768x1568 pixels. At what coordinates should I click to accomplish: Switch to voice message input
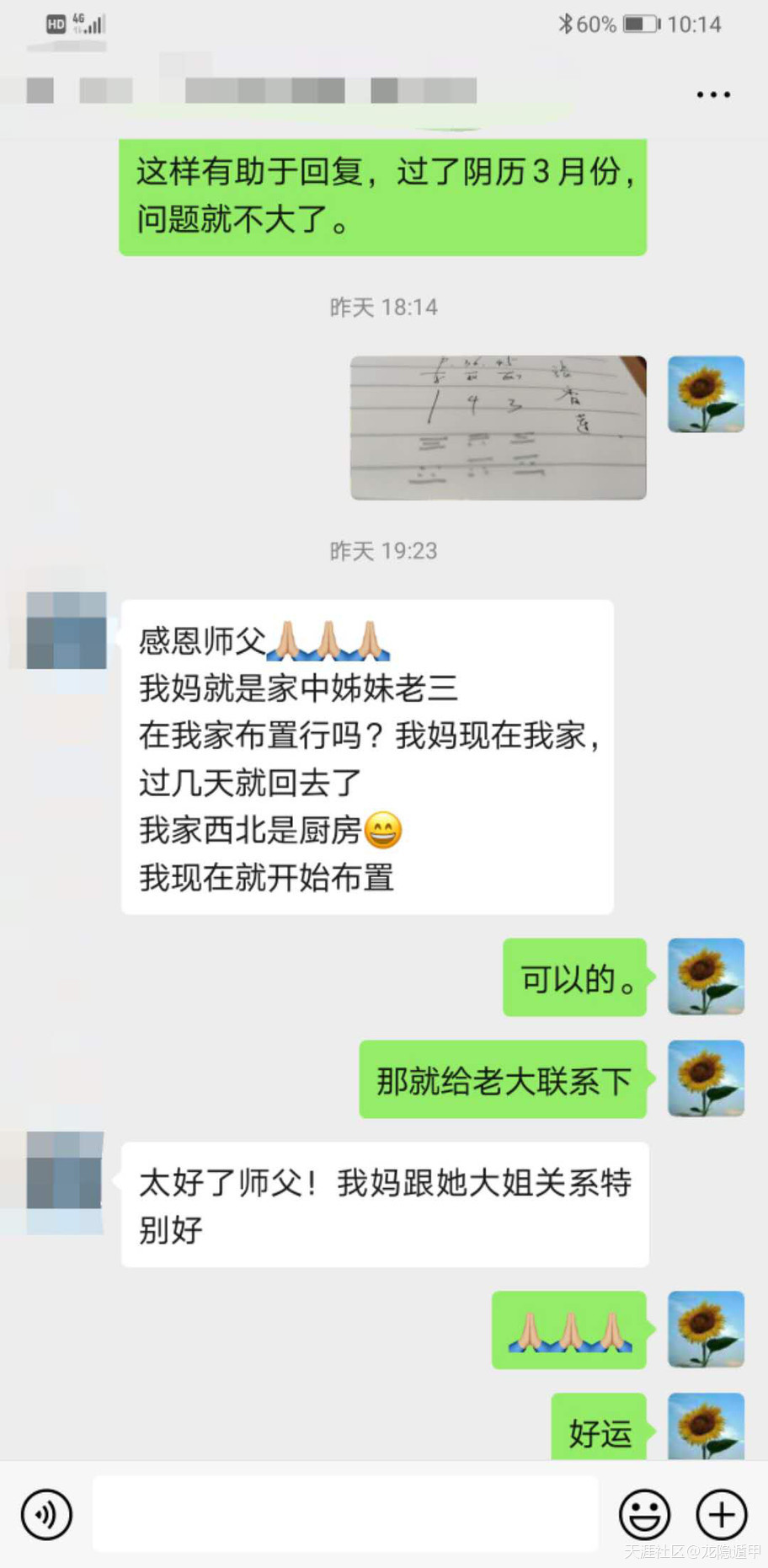pyautogui.click(x=46, y=1514)
